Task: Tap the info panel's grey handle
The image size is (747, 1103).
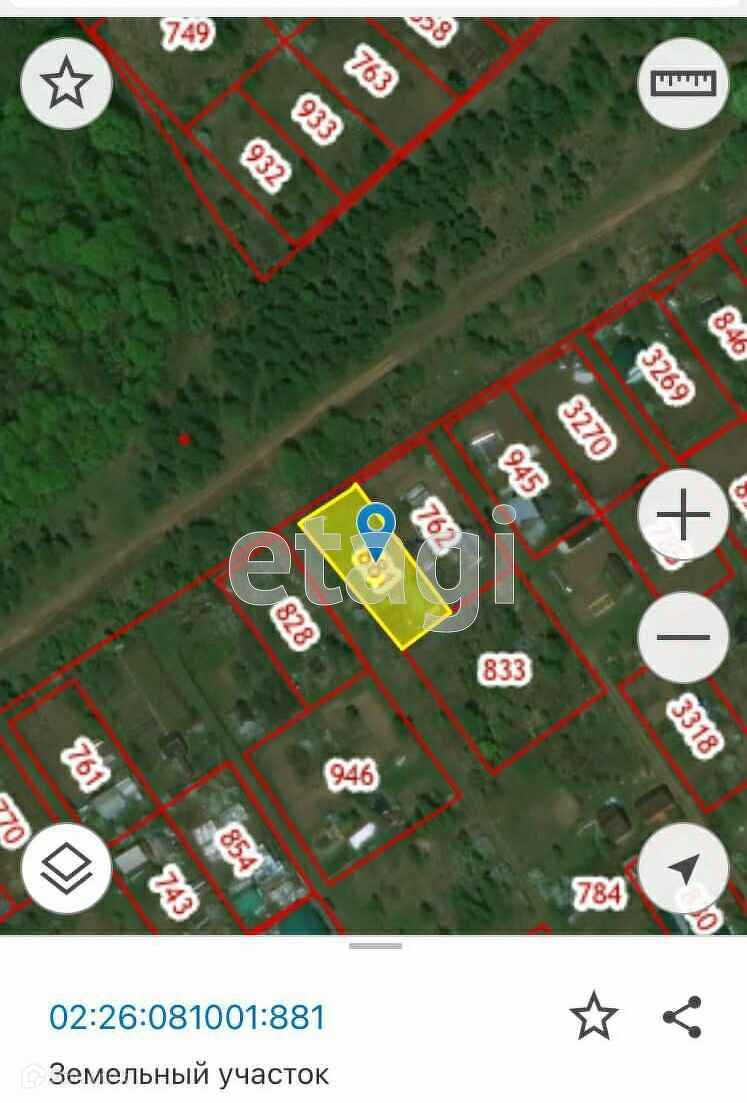Action: [375, 945]
